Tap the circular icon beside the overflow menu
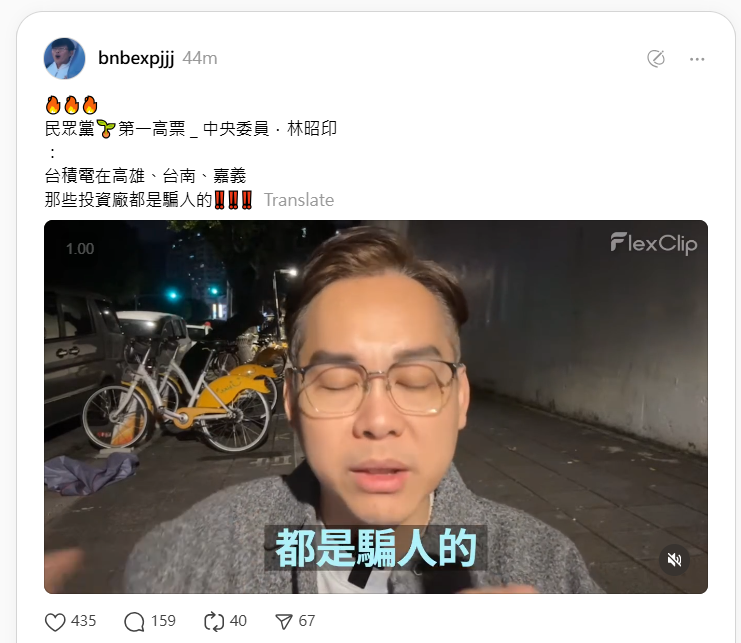This screenshot has width=741, height=643. coord(656,59)
